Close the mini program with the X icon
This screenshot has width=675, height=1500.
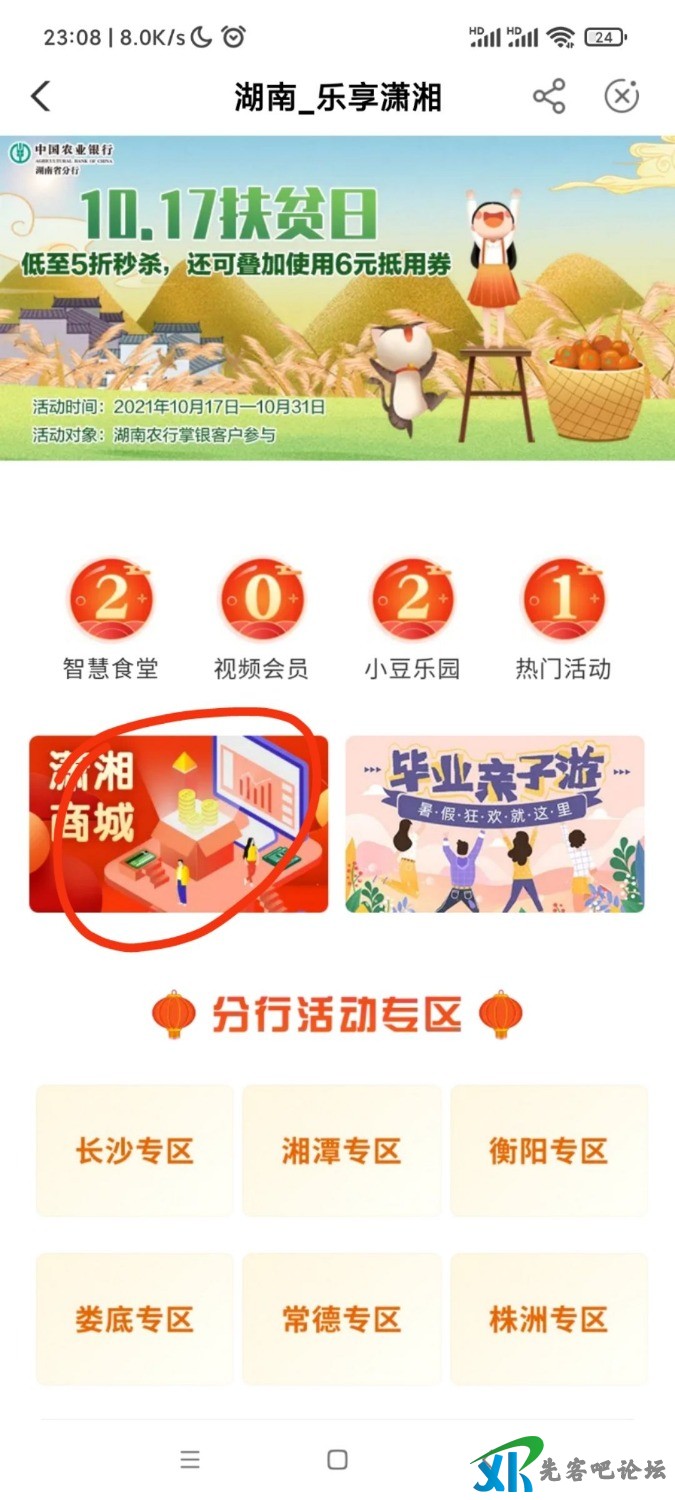point(621,97)
